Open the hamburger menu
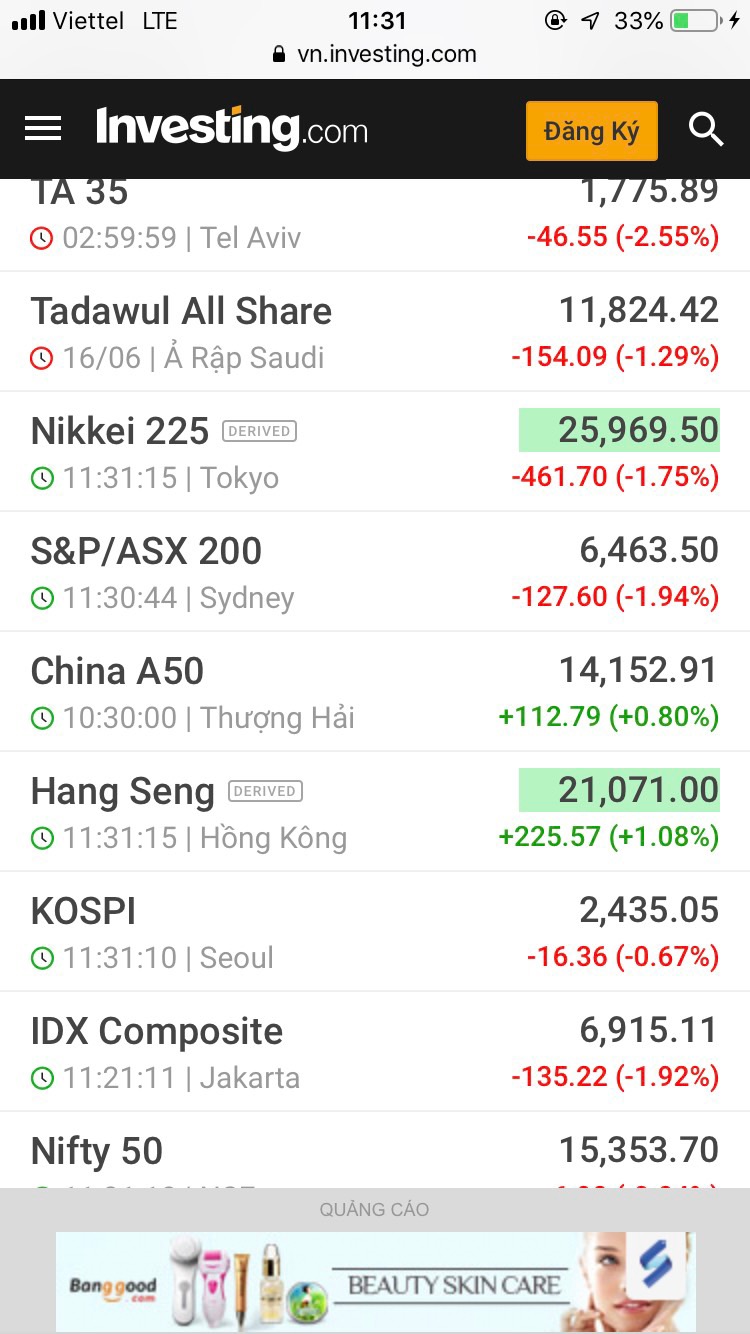The image size is (750, 1334). pos(43,129)
